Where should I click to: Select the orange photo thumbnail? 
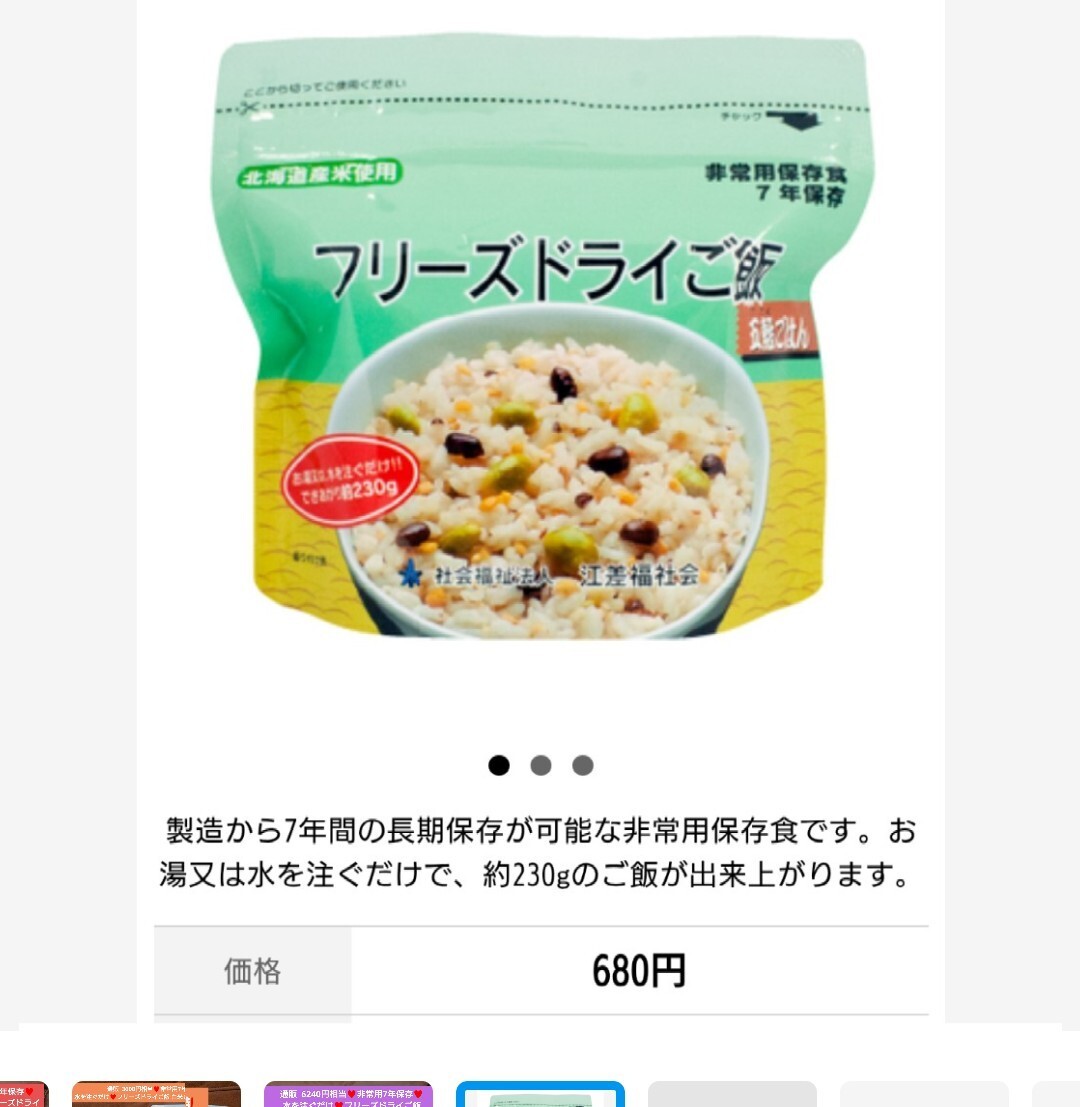point(156,1094)
